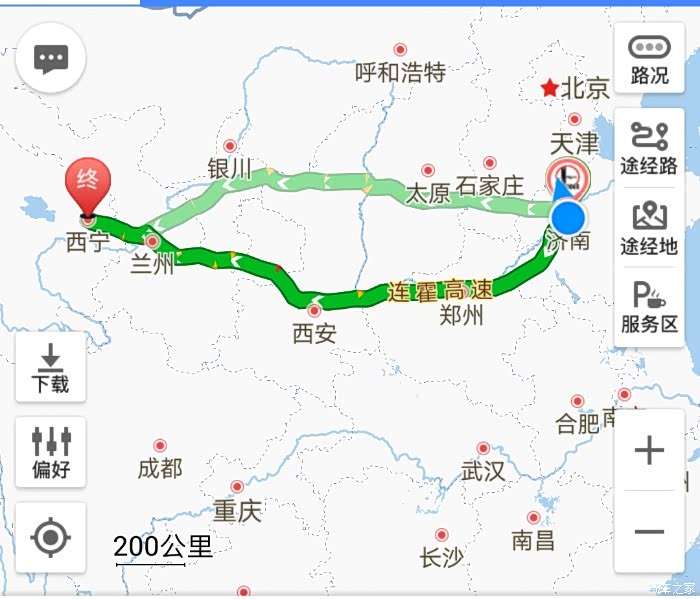
Task: Toggle the 路况 traffic layer
Action: (x=649, y=60)
